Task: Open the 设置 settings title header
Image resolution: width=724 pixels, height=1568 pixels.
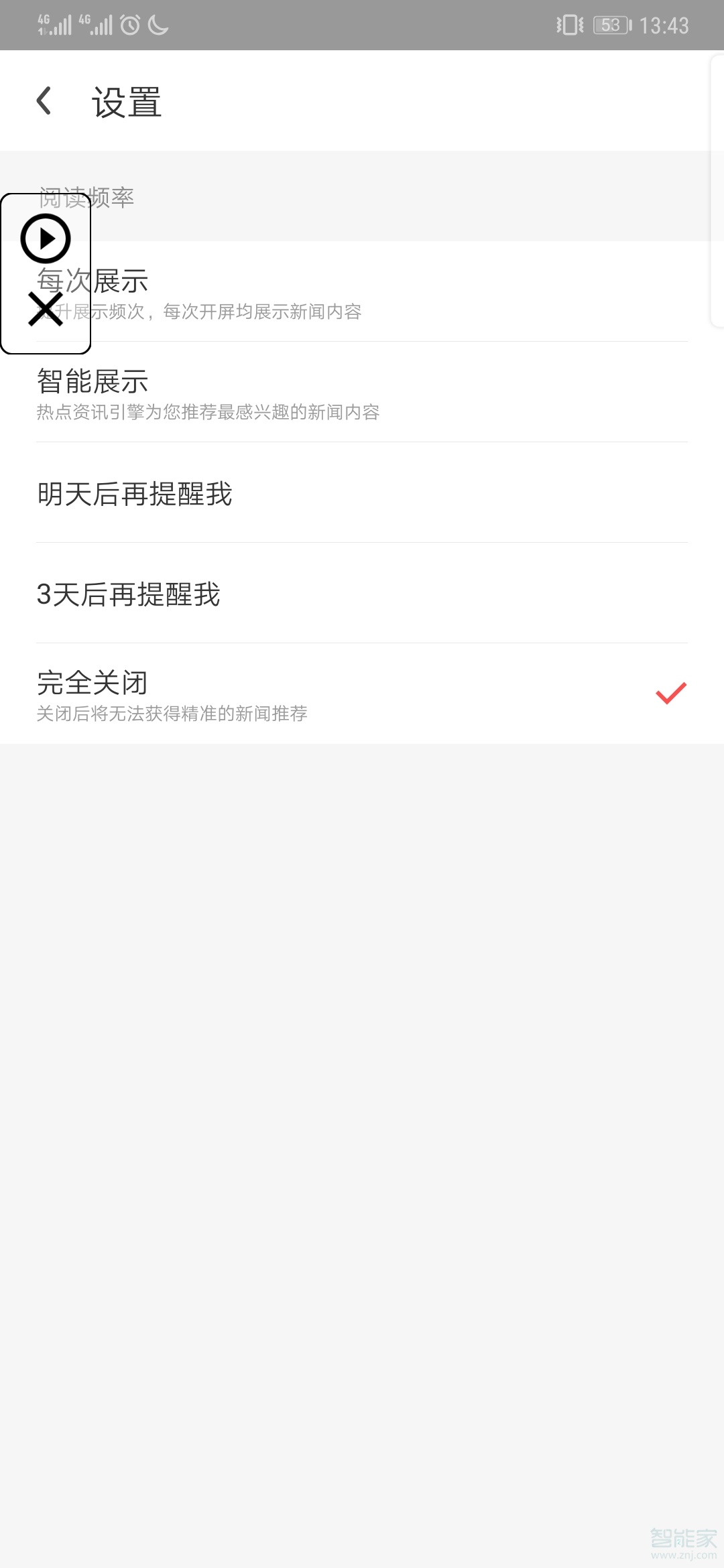Action: coord(126,102)
